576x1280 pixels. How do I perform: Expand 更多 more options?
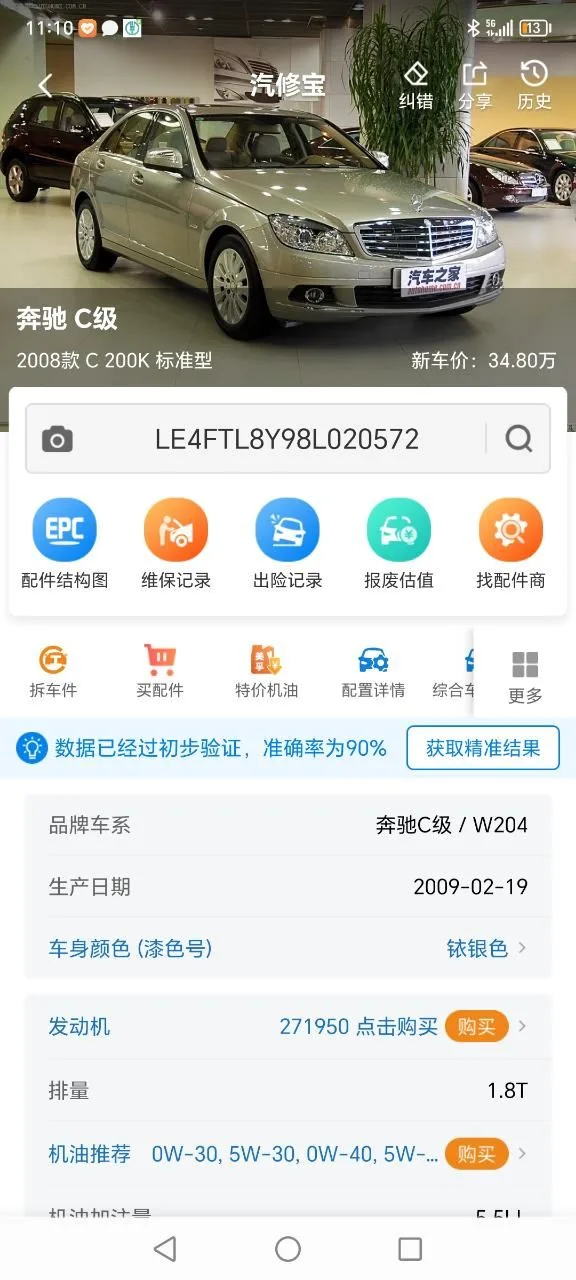[525, 677]
